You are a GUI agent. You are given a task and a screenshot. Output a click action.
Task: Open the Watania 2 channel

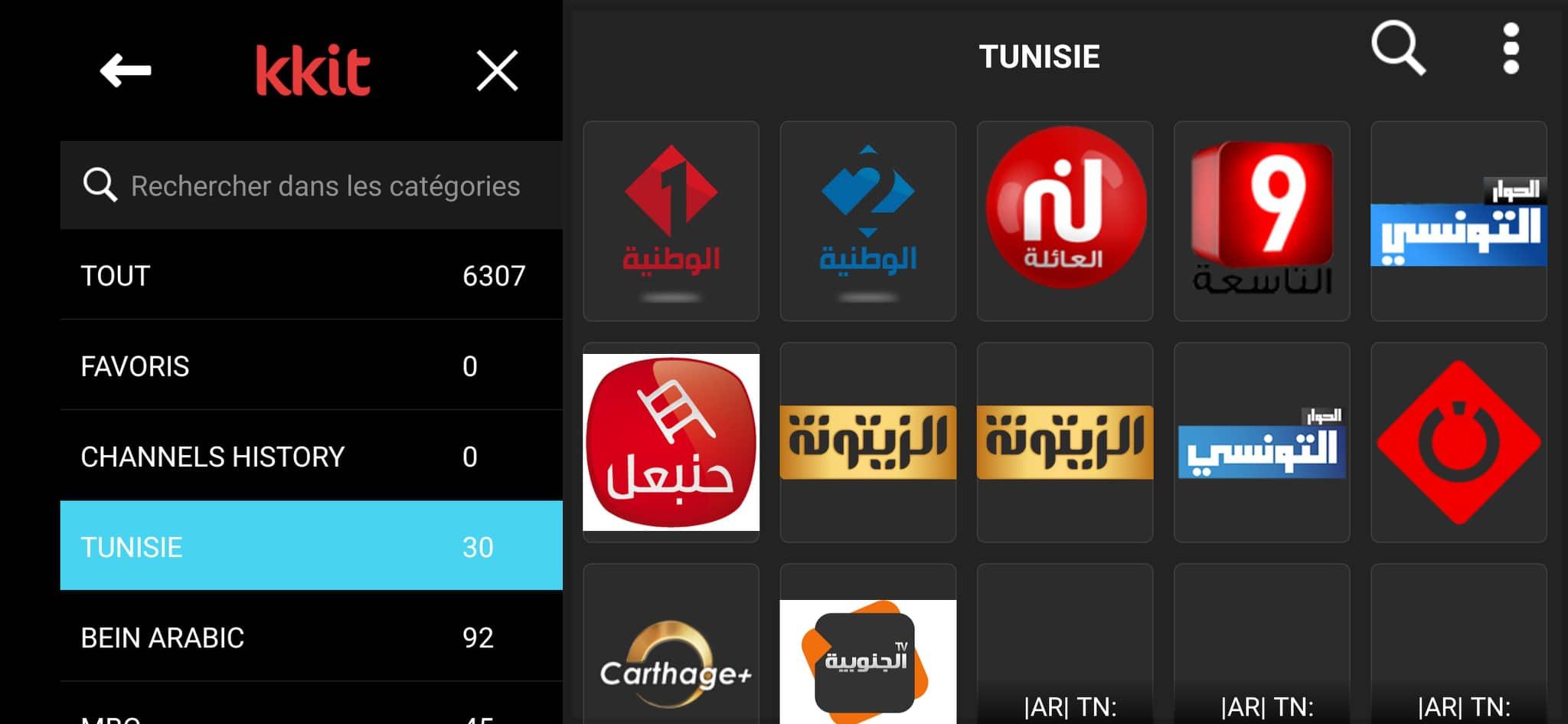pos(867,221)
